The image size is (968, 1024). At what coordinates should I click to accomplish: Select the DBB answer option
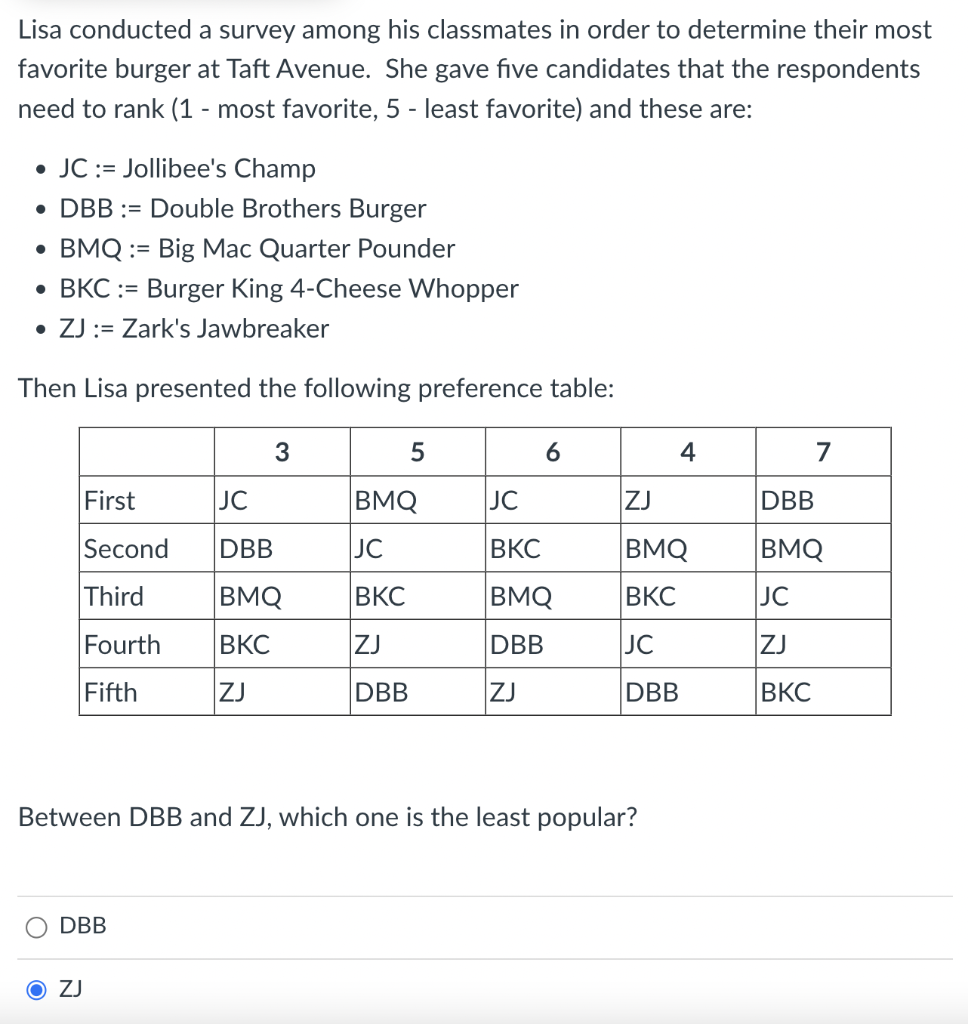(x=37, y=927)
